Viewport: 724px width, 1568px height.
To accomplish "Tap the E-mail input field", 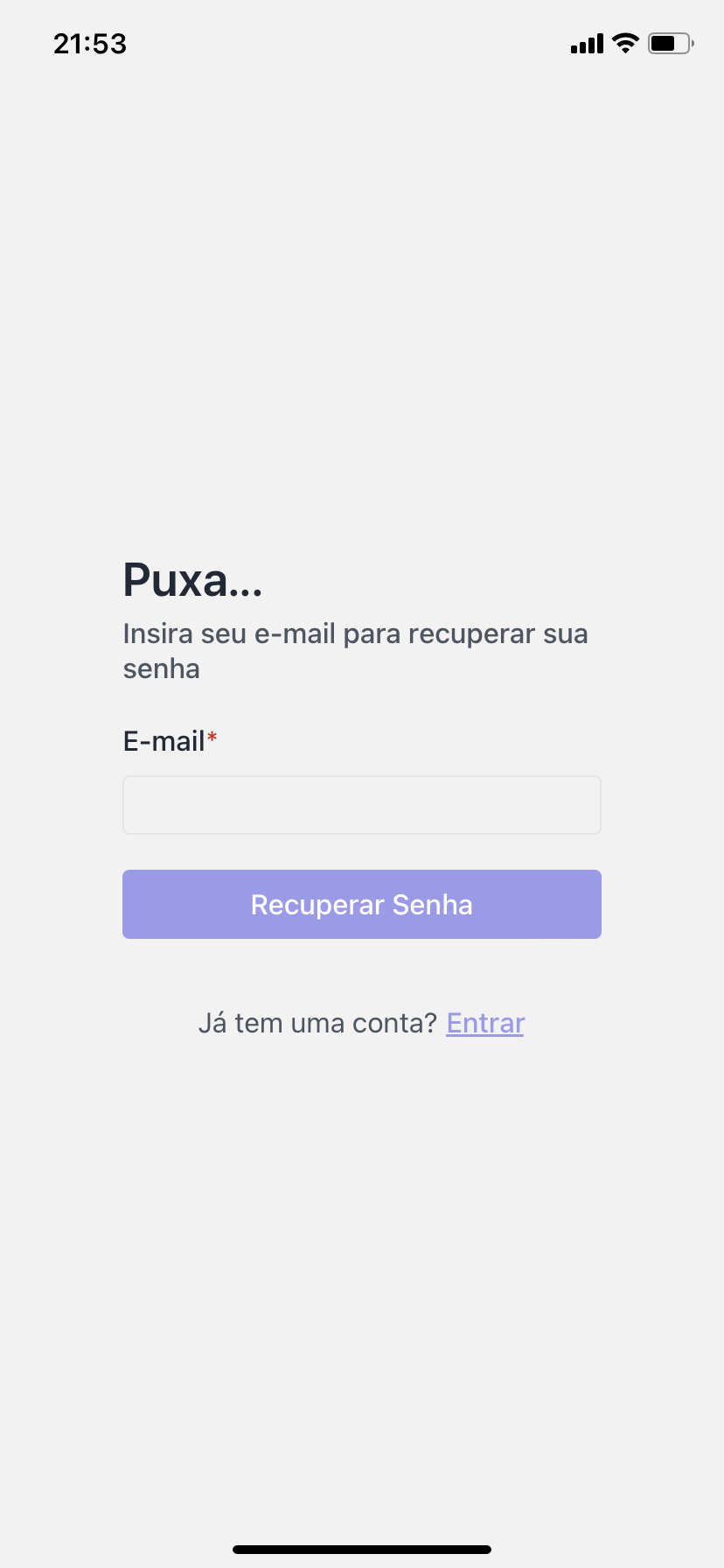I will click(x=361, y=805).
